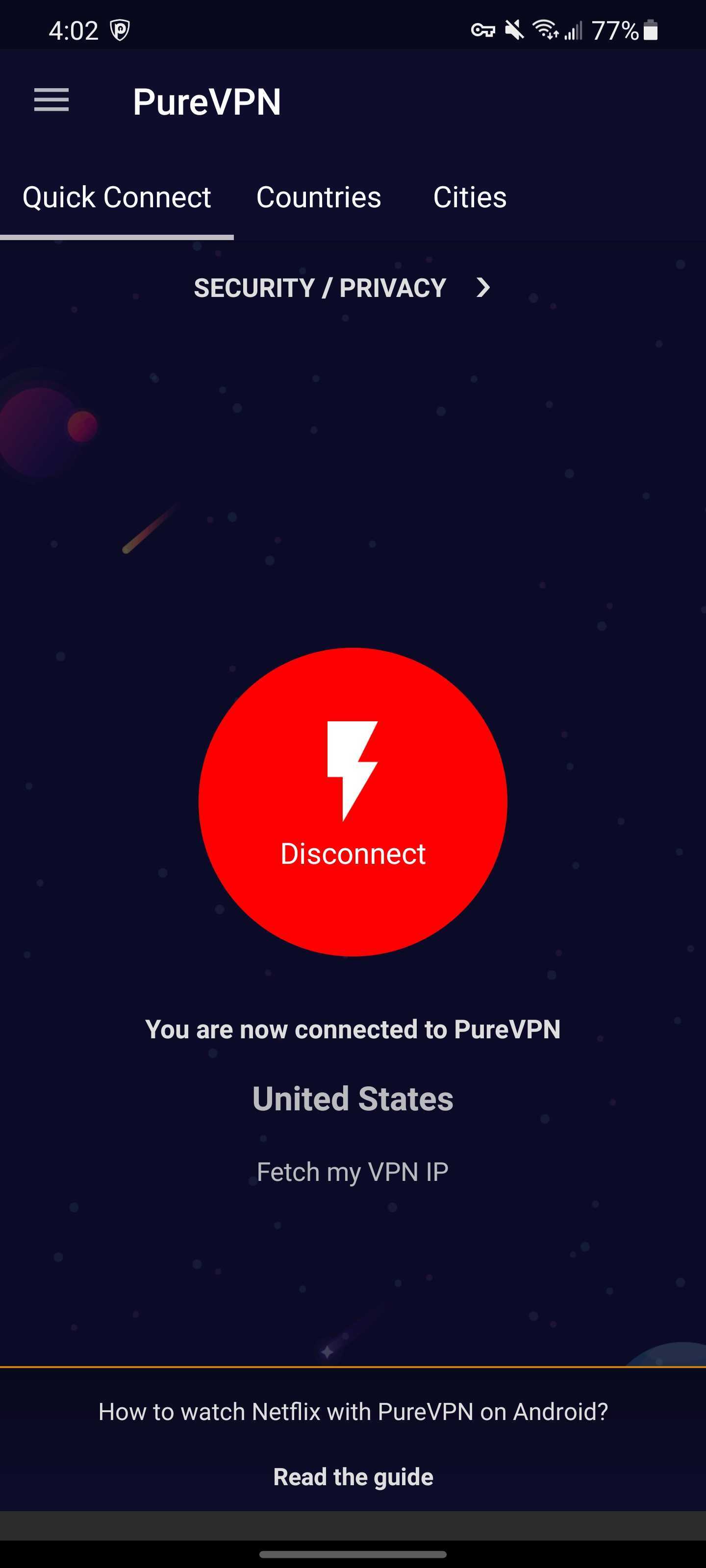706x1568 pixels.
Task: Expand the Security / Privacy mode selector
Action: click(342, 288)
